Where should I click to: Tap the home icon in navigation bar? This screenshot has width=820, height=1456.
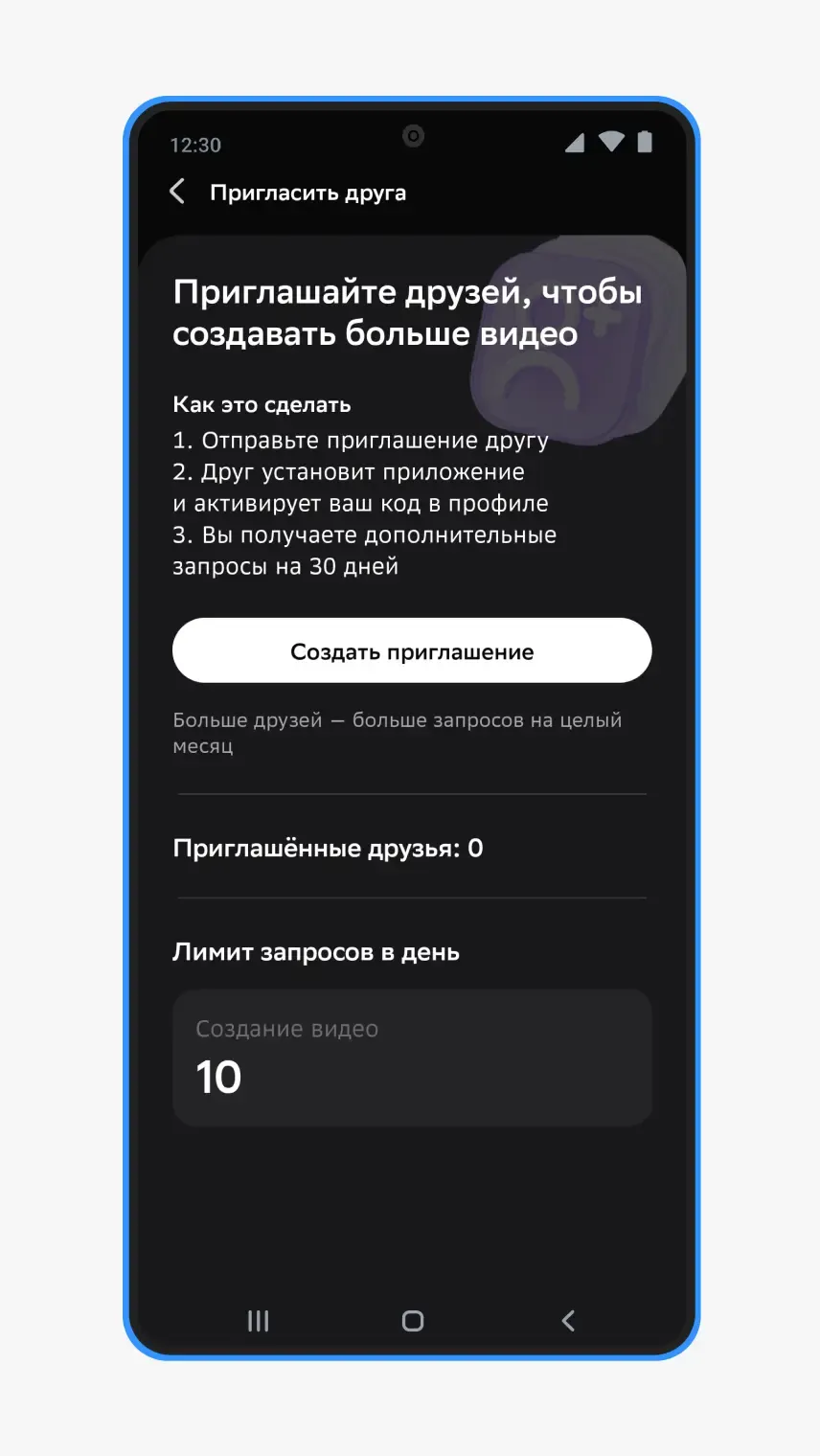click(x=411, y=1320)
